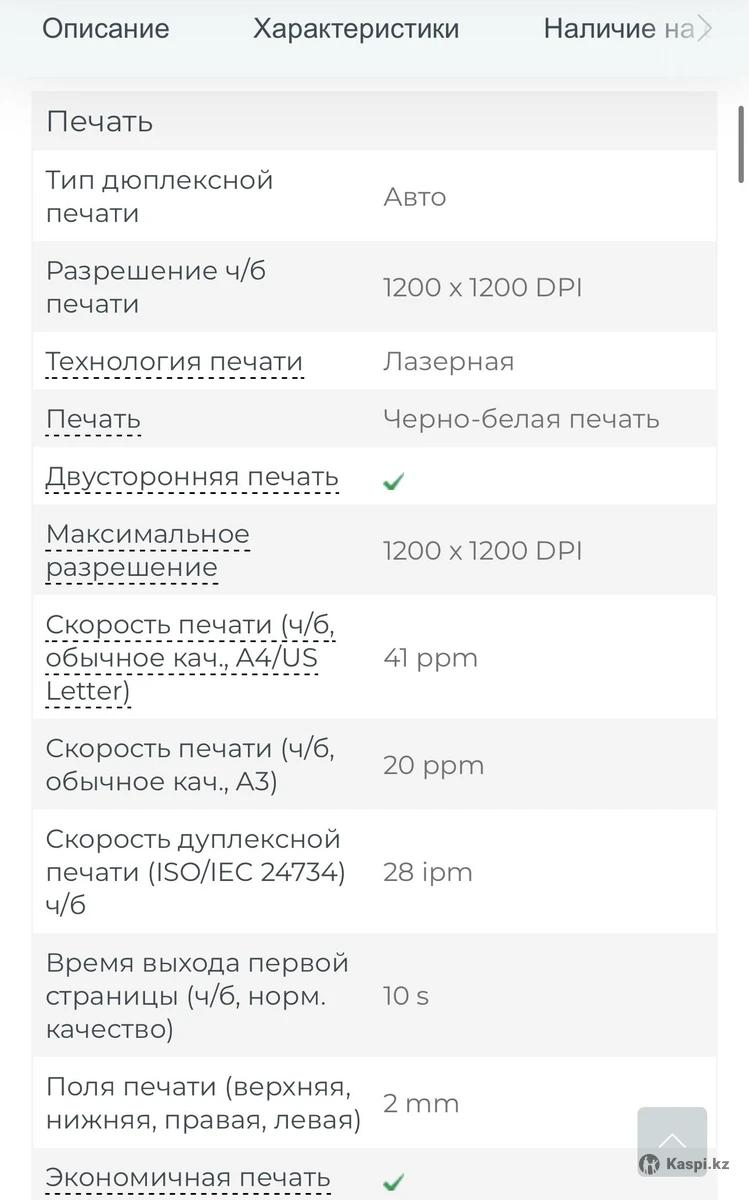Switch to the Описание tab
This screenshot has width=749, height=1200.
tap(105, 29)
